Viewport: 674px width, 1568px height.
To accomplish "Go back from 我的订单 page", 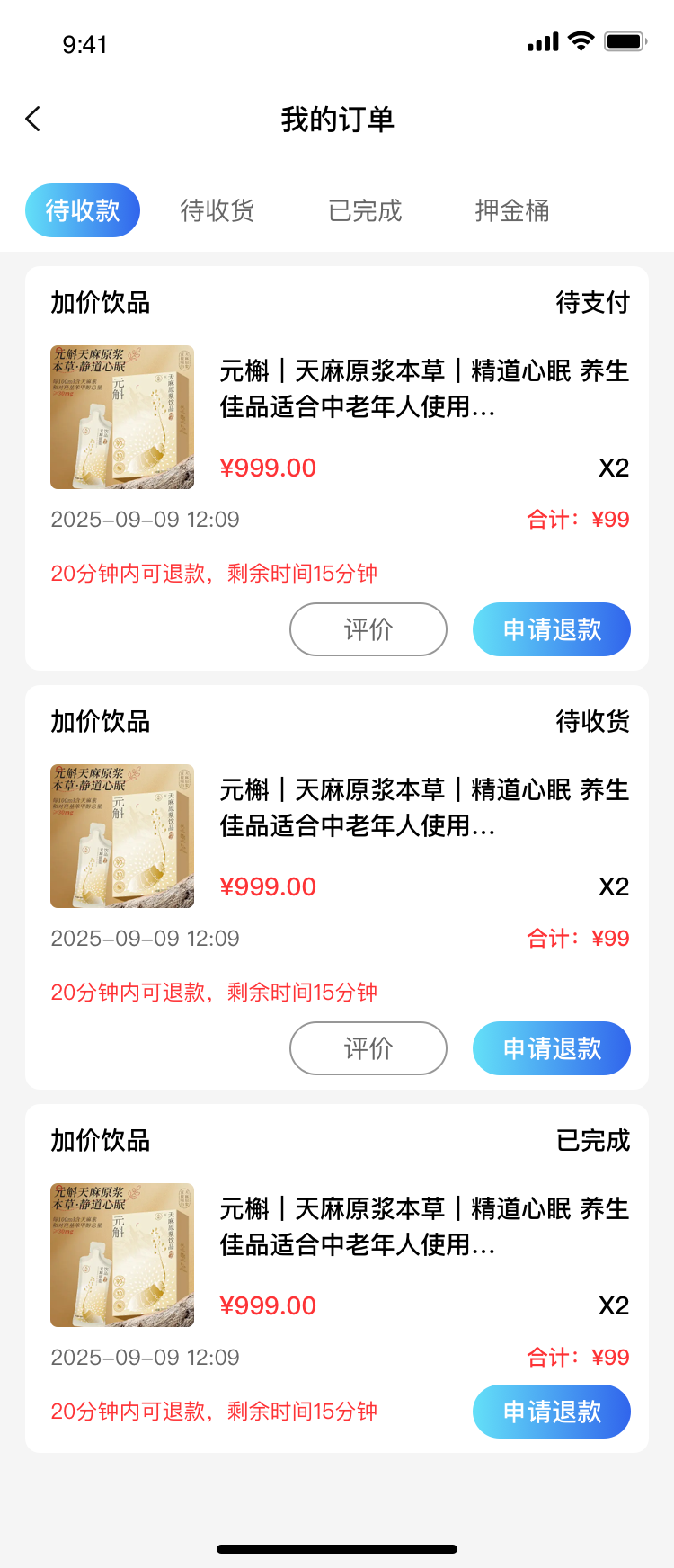I will [x=33, y=119].
